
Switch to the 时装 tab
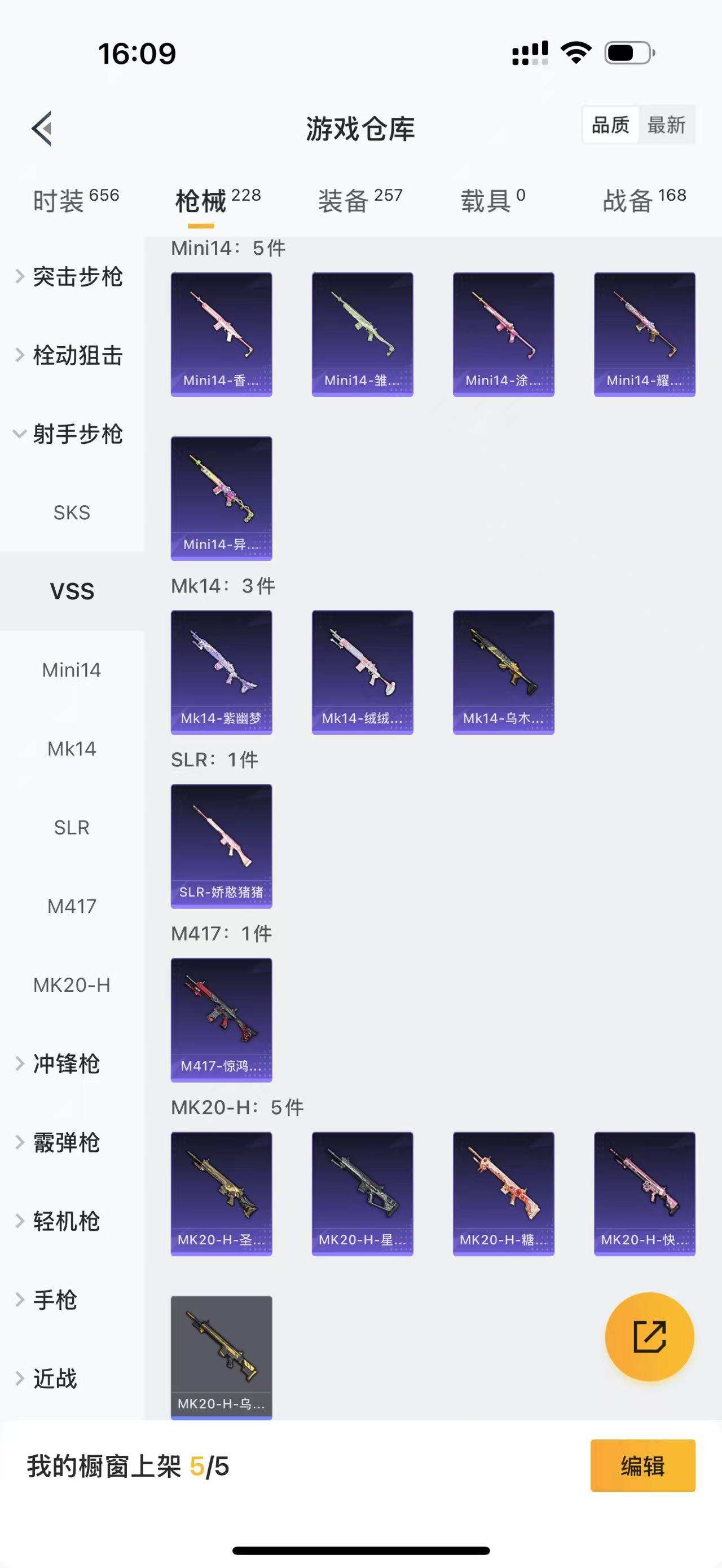click(76, 200)
